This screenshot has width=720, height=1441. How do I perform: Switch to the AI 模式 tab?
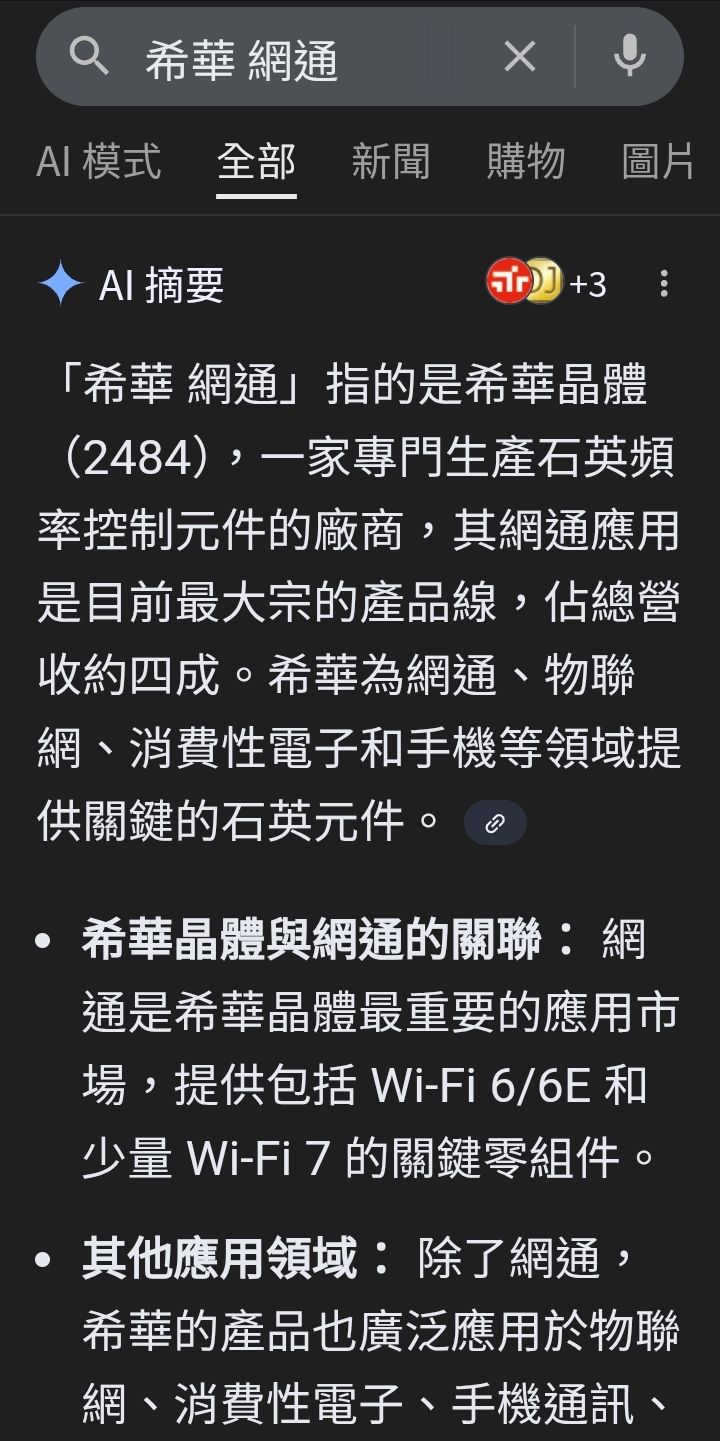98,161
